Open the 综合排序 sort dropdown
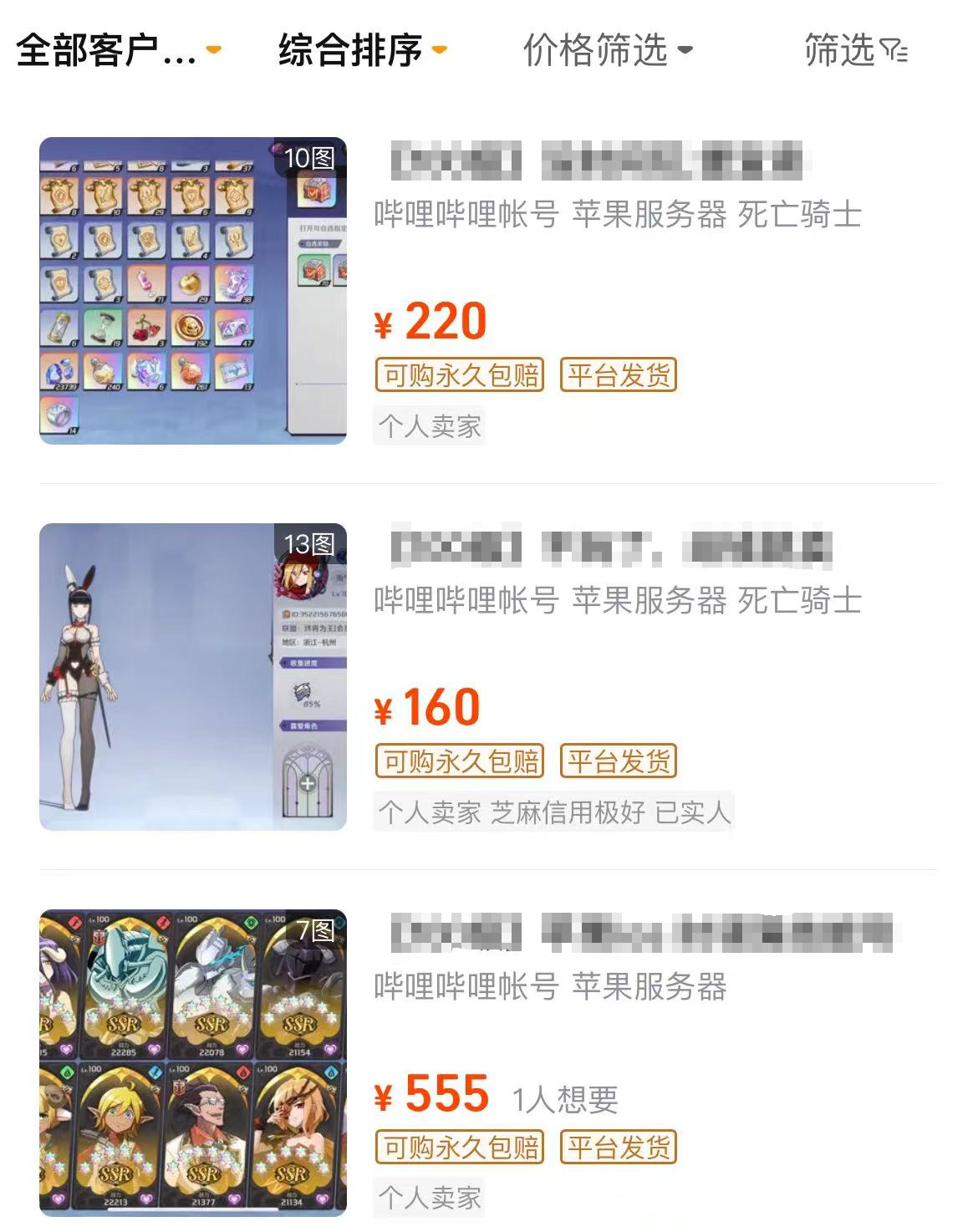978x1232 pixels. (362, 51)
